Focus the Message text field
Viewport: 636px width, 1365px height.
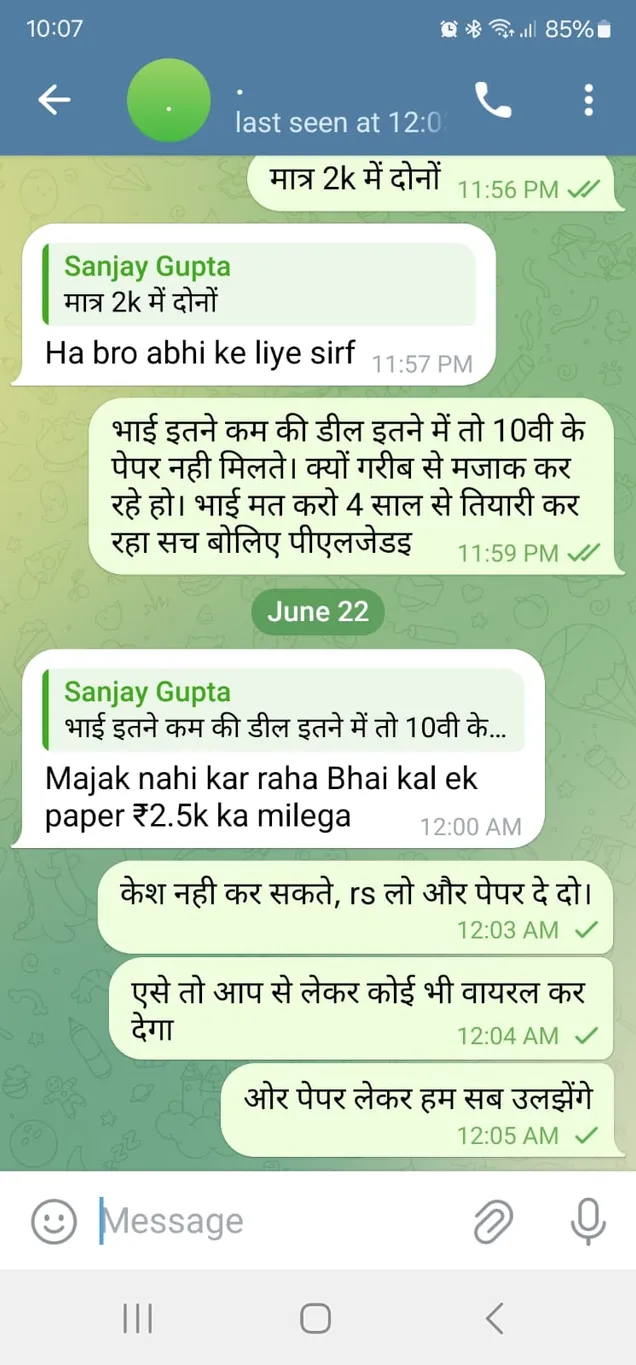click(280, 1220)
